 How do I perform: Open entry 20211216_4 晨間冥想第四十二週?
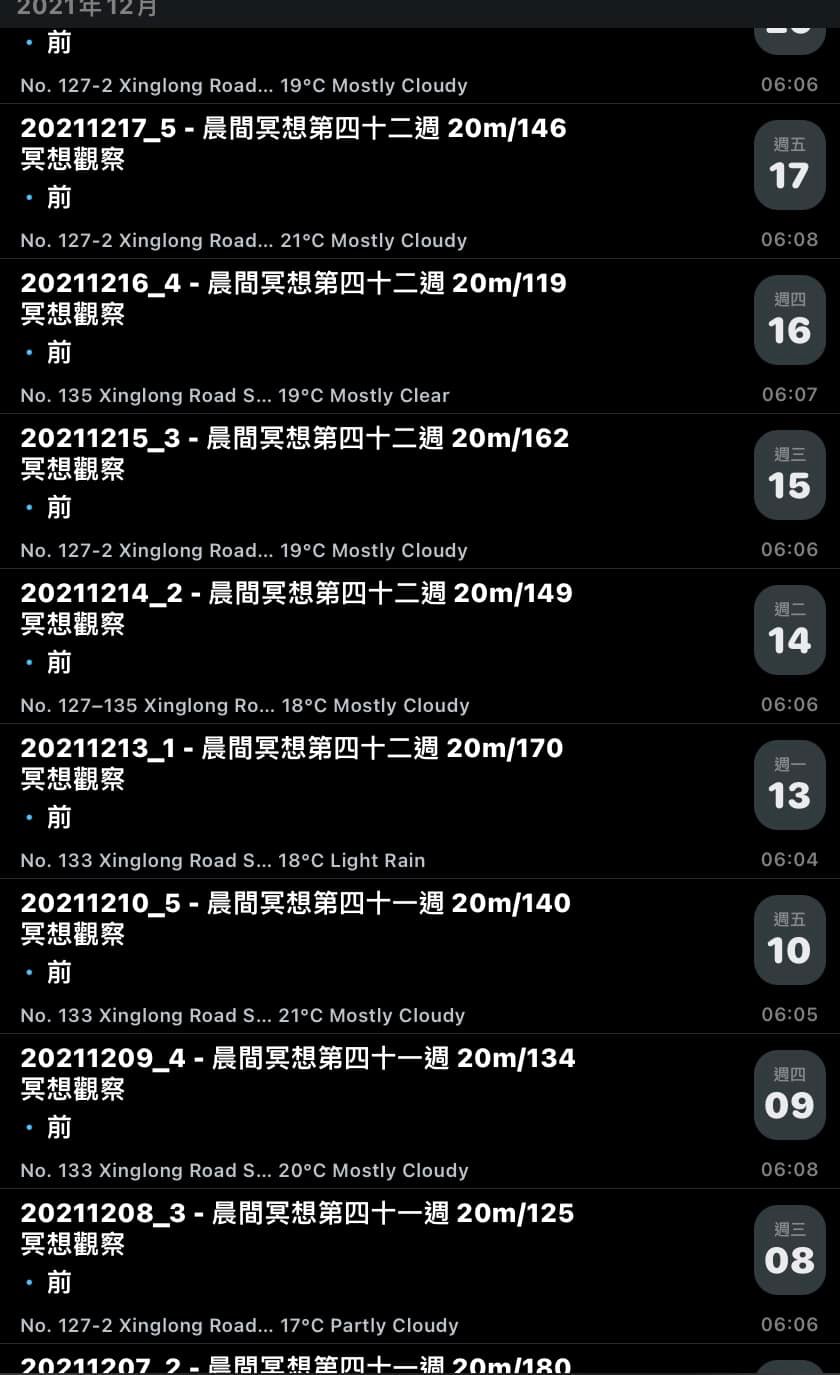(x=294, y=284)
